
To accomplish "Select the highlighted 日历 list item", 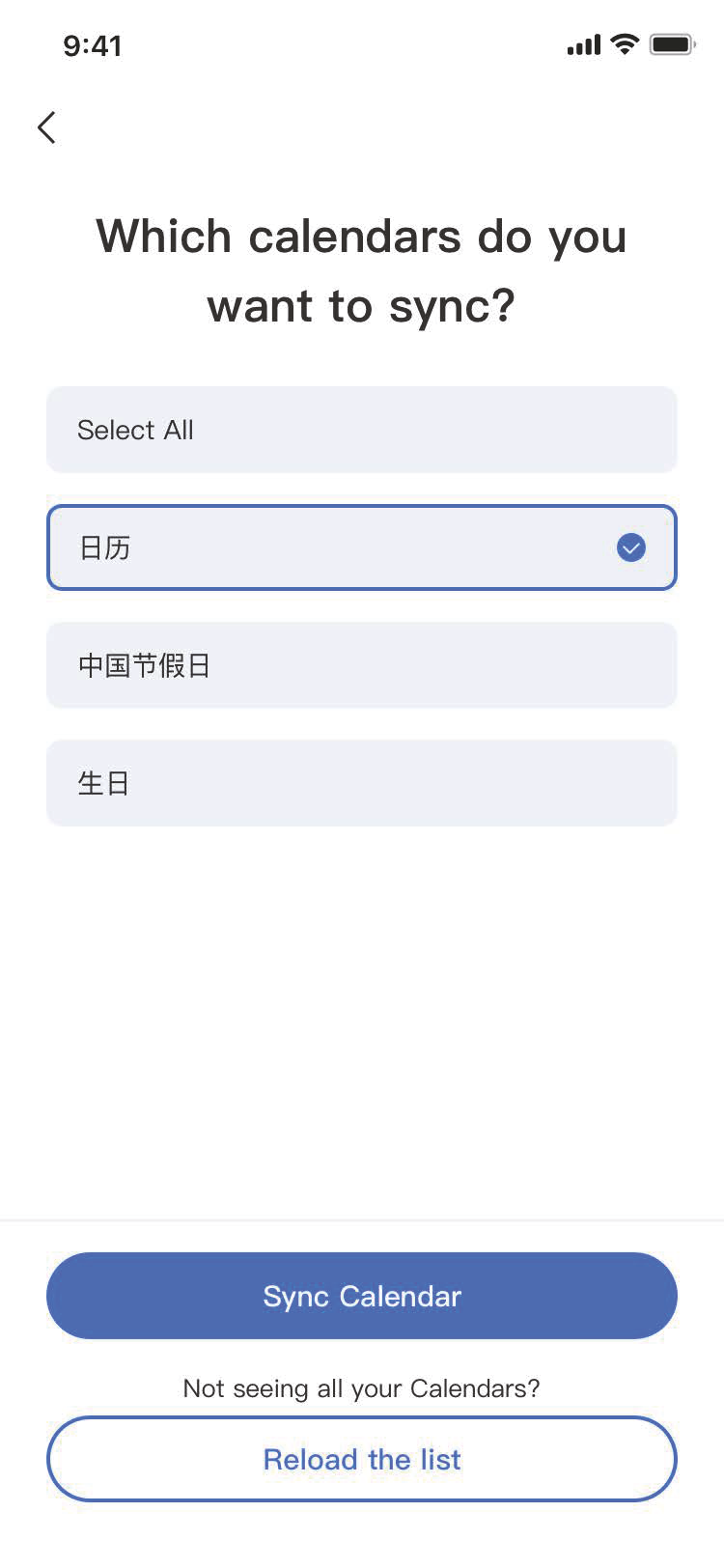I will pyautogui.click(x=361, y=547).
